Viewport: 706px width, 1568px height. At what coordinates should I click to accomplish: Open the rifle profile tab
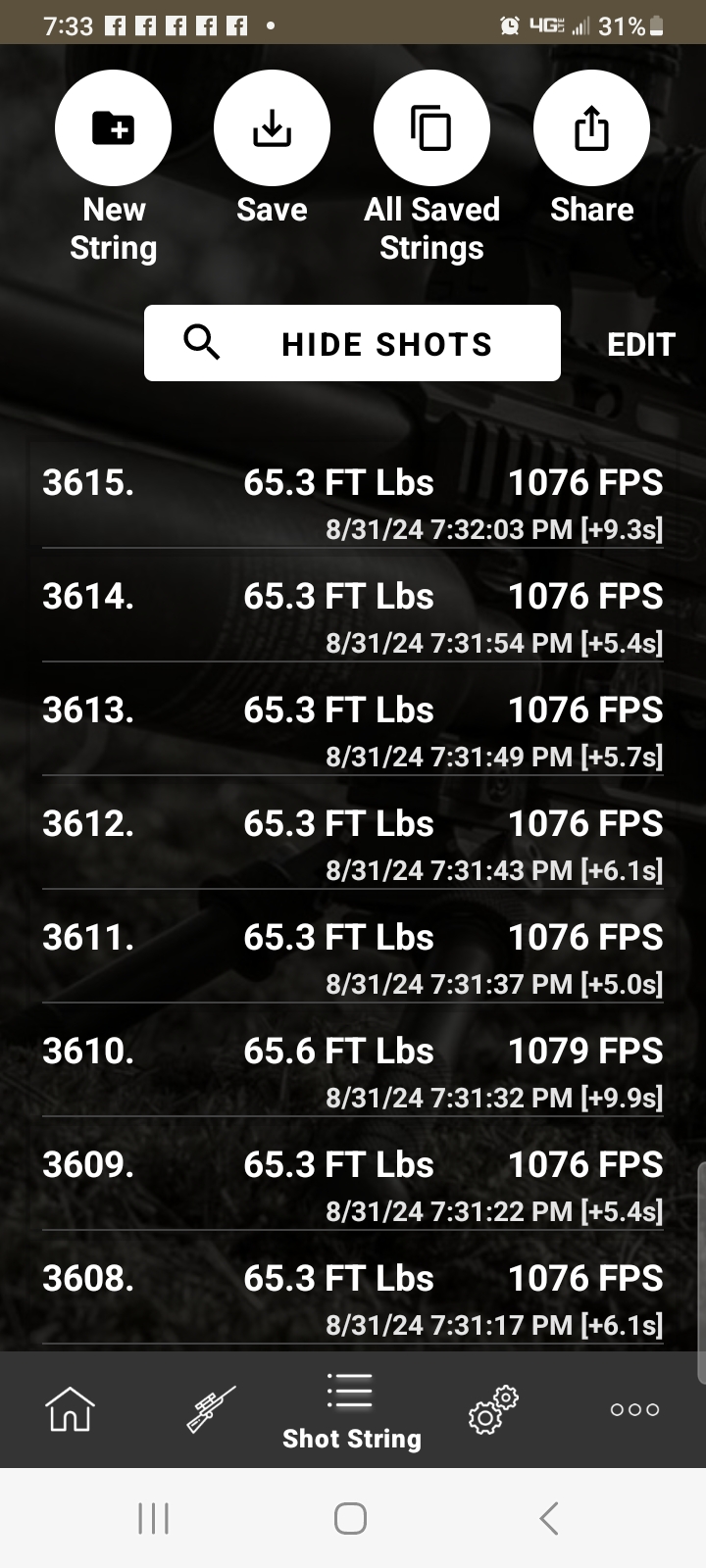pyautogui.click(x=211, y=1409)
